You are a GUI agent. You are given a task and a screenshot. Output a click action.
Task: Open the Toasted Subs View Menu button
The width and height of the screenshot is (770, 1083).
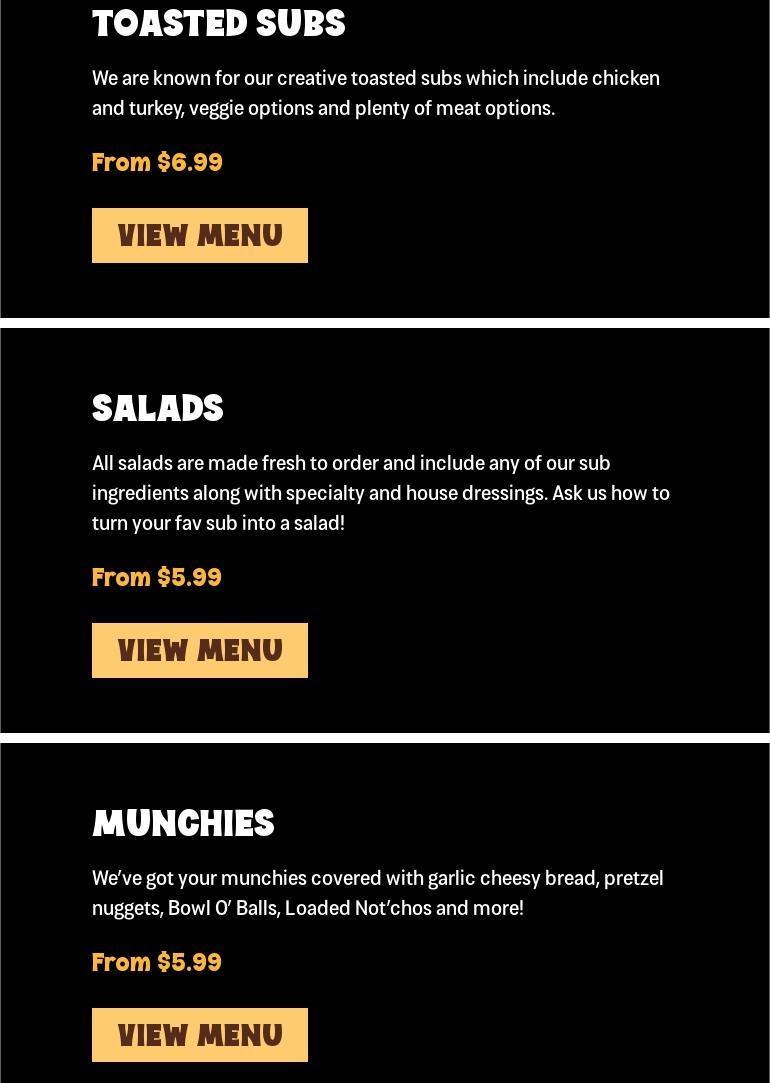tap(199, 236)
